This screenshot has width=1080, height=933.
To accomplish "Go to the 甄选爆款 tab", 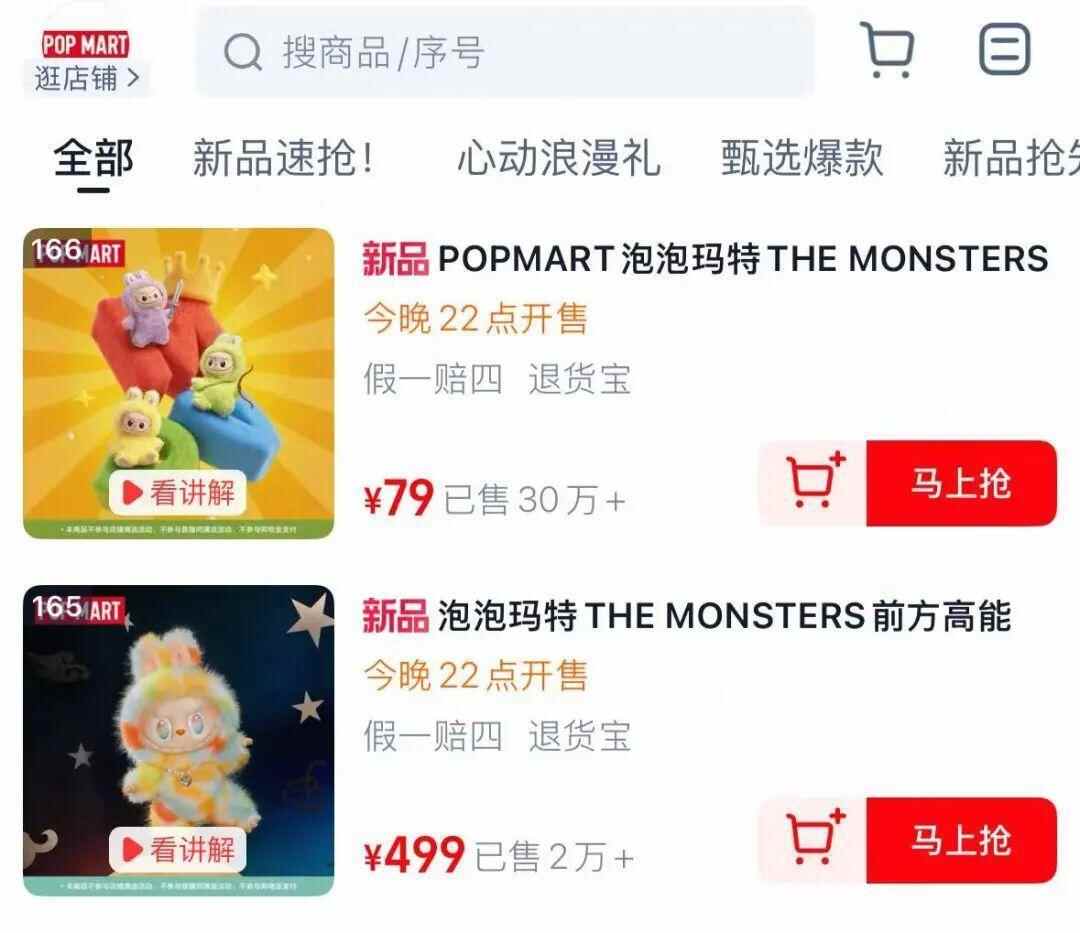I will point(802,159).
